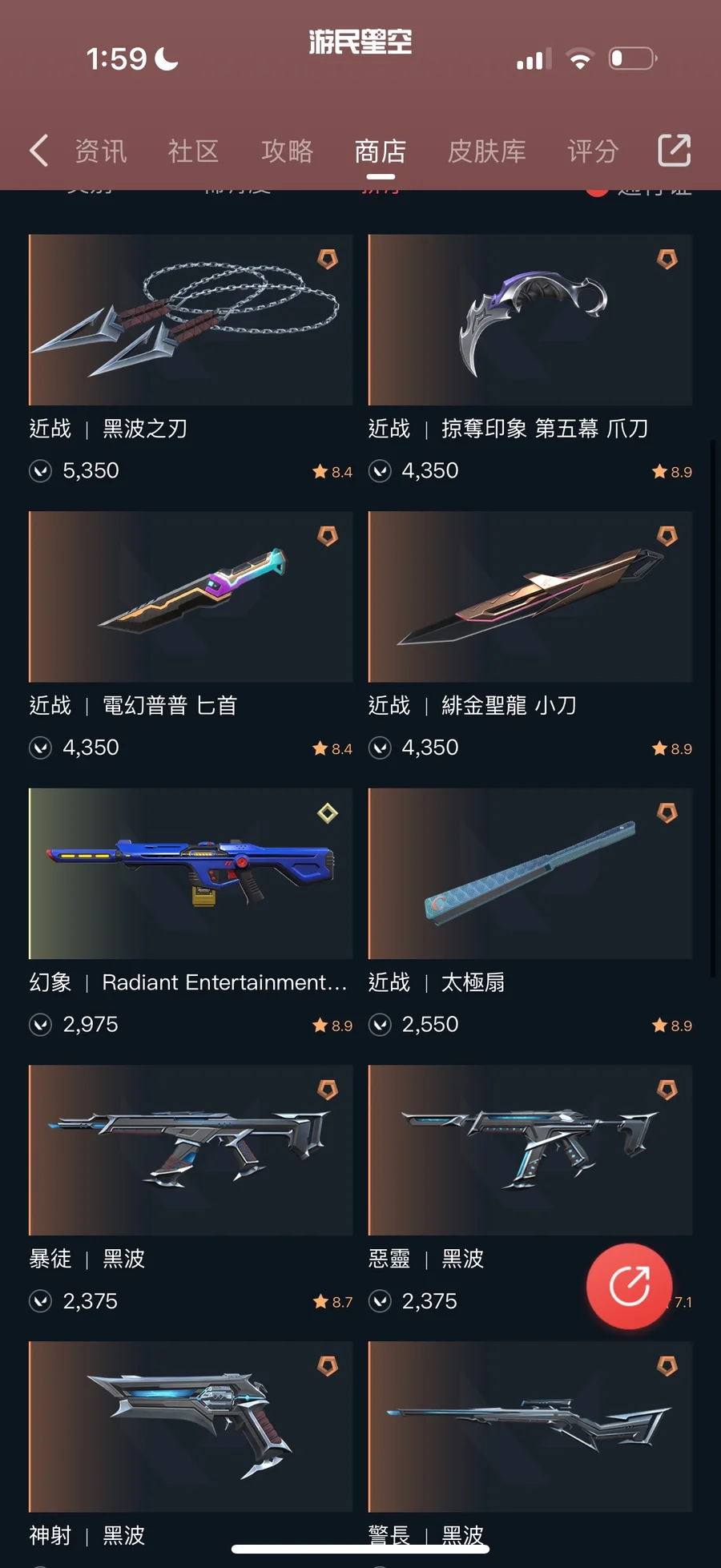The width and height of the screenshot is (721, 1568).
Task: Select the 商店 tab
Action: point(381,151)
